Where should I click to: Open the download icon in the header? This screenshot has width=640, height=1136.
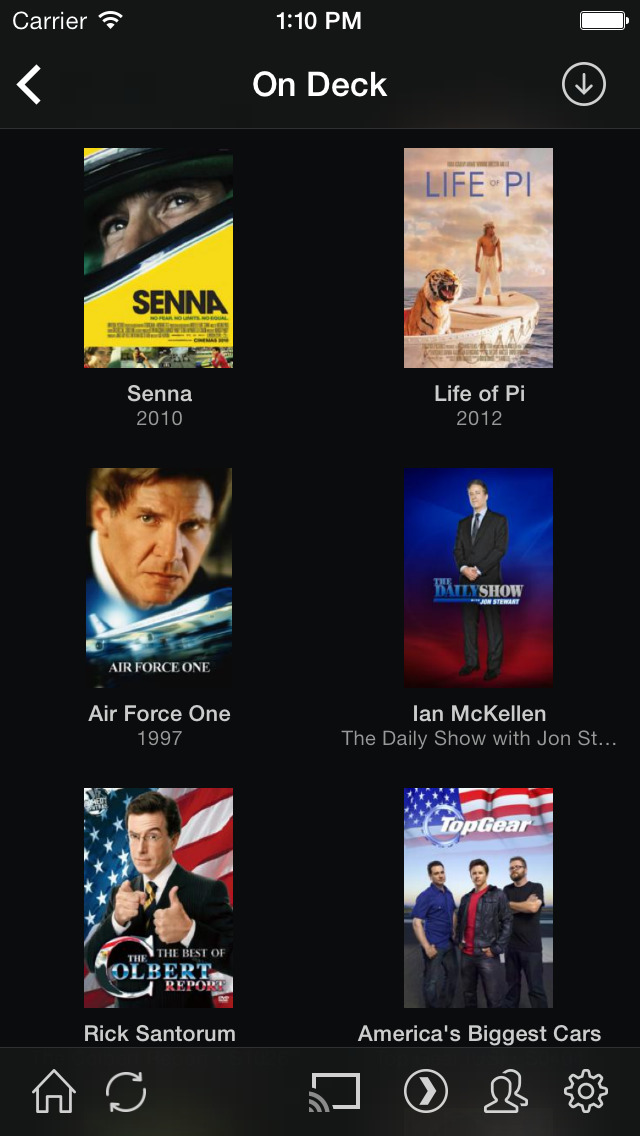click(x=584, y=85)
